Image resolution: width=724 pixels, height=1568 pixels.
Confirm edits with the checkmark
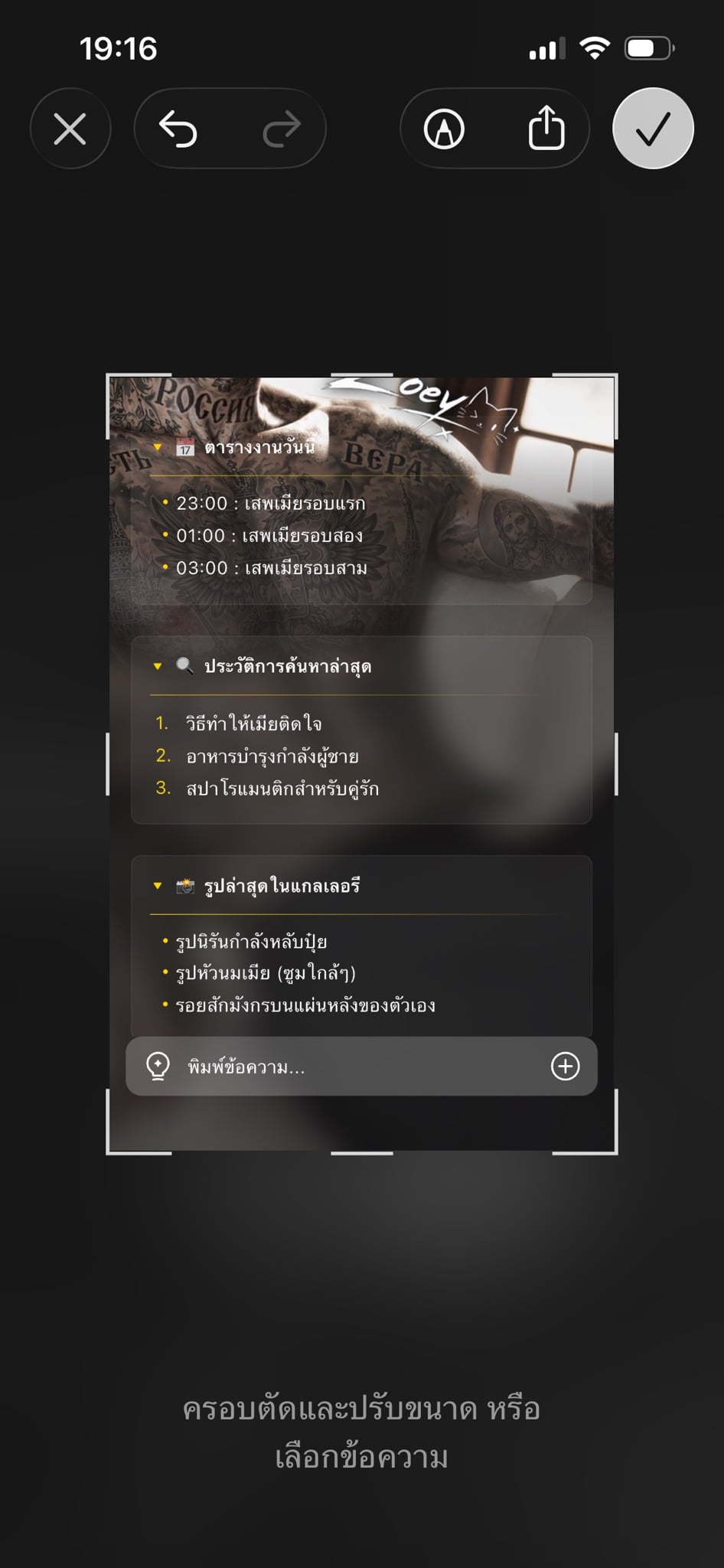(654, 129)
